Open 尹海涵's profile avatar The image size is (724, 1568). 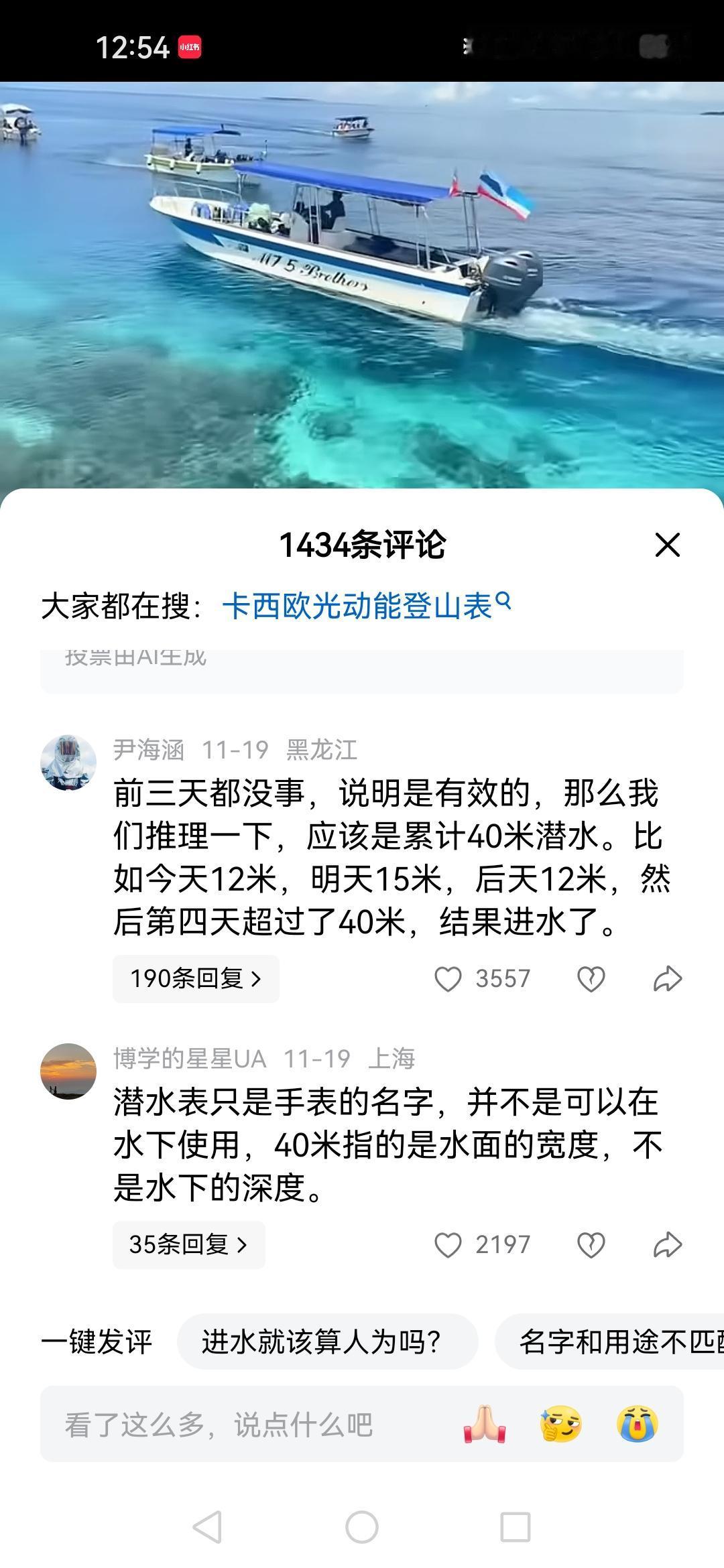point(69,755)
